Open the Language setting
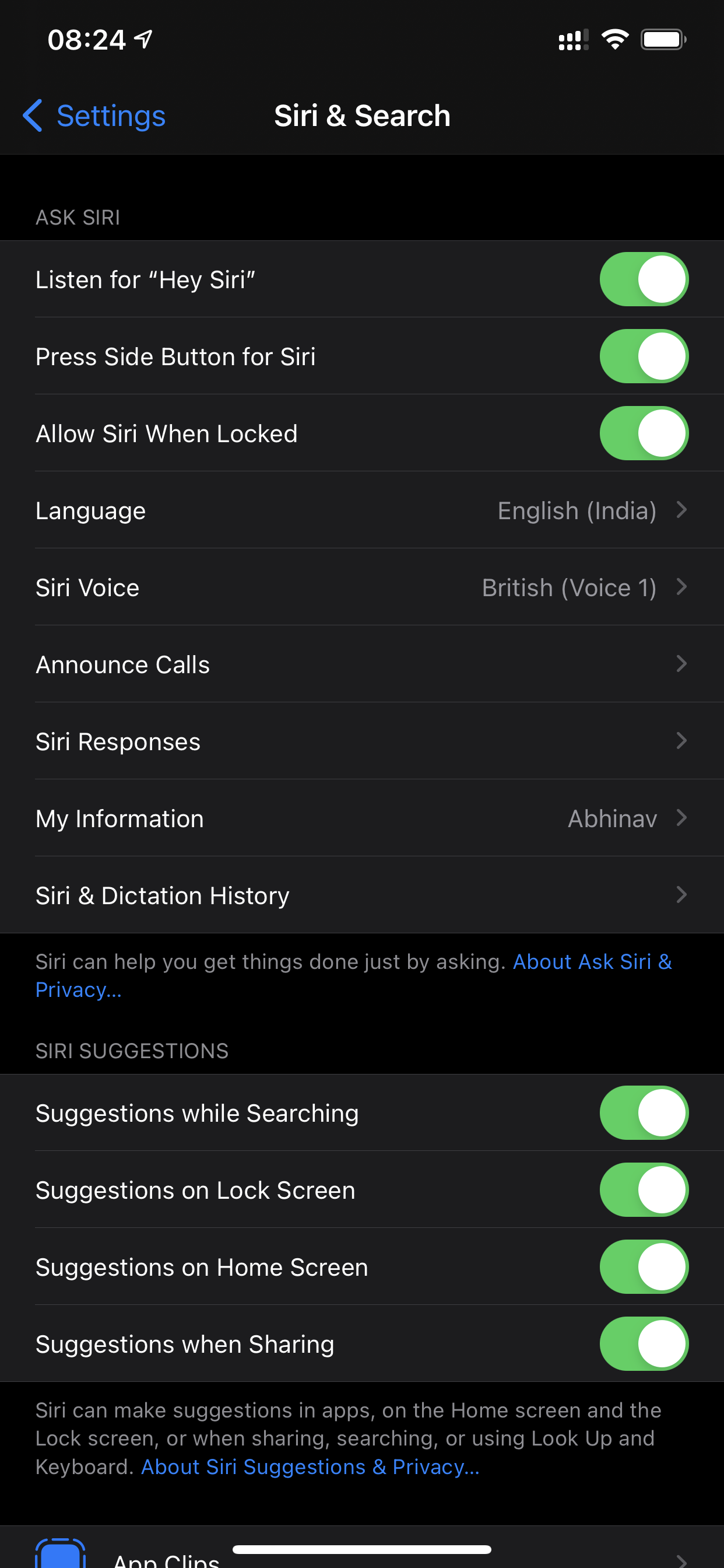Screen dimensions: 724x1568 (362, 510)
